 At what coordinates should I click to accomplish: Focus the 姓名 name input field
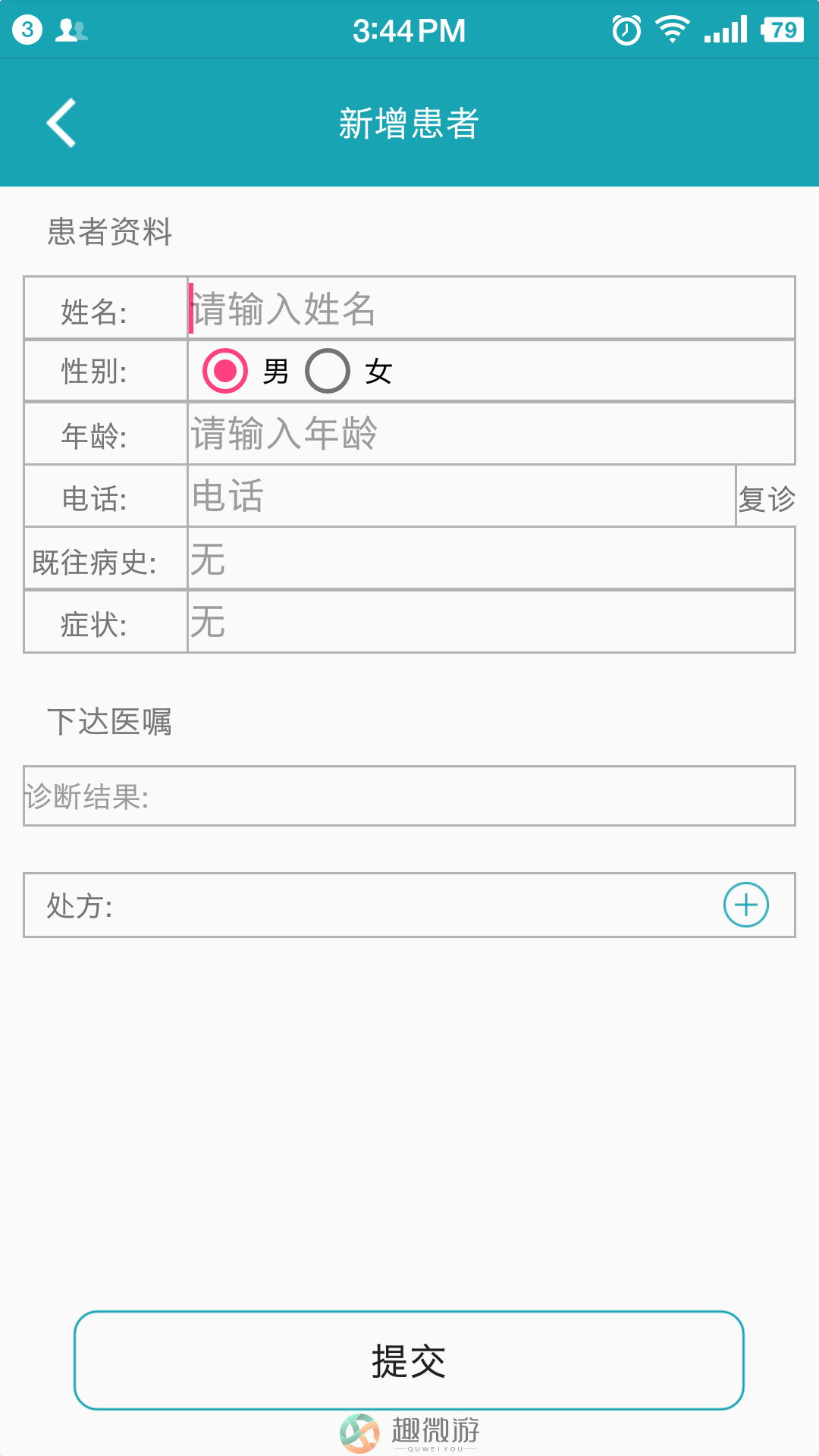tap(491, 308)
